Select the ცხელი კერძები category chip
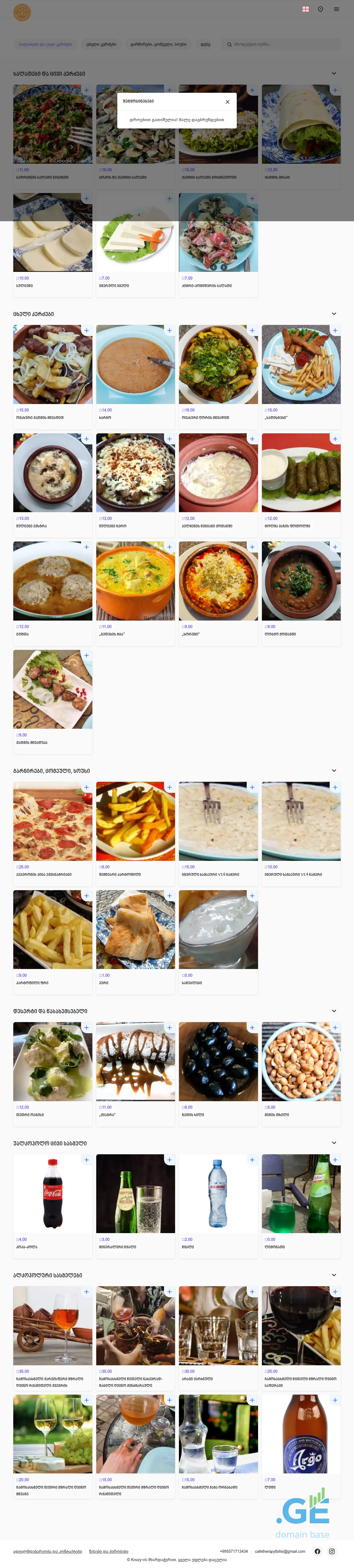The image size is (354, 1568). [101, 45]
